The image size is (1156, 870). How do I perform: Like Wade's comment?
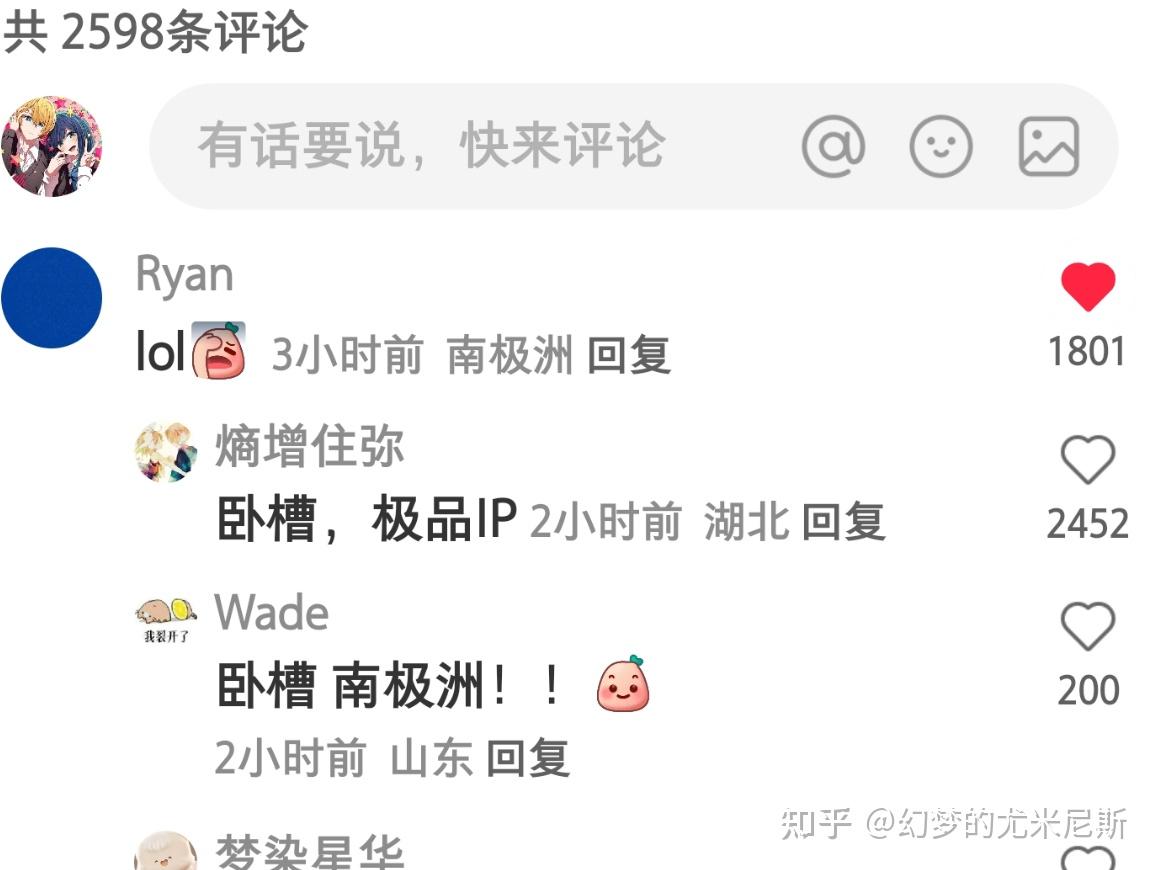pyautogui.click(x=1087, y=627)
